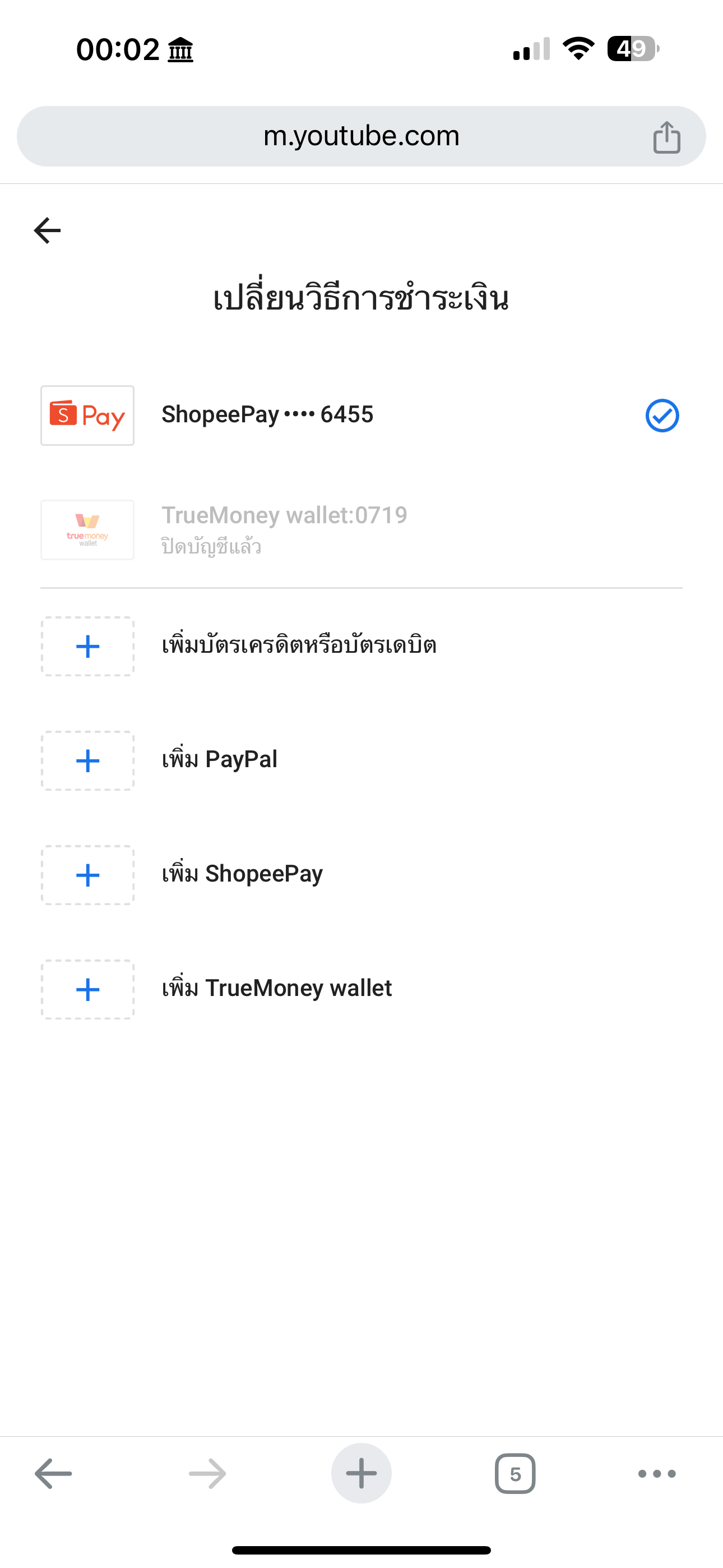Go back using the page's back arrow
This screenshot has width=723, height=1568.
47,230
